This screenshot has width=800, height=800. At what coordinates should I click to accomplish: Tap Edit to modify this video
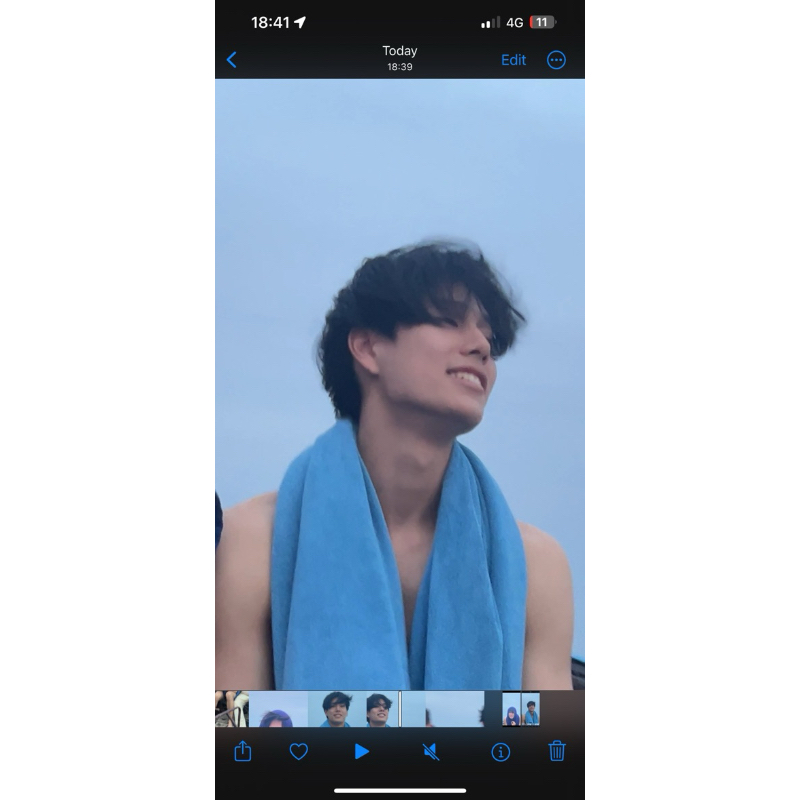[x=513, y=60]
